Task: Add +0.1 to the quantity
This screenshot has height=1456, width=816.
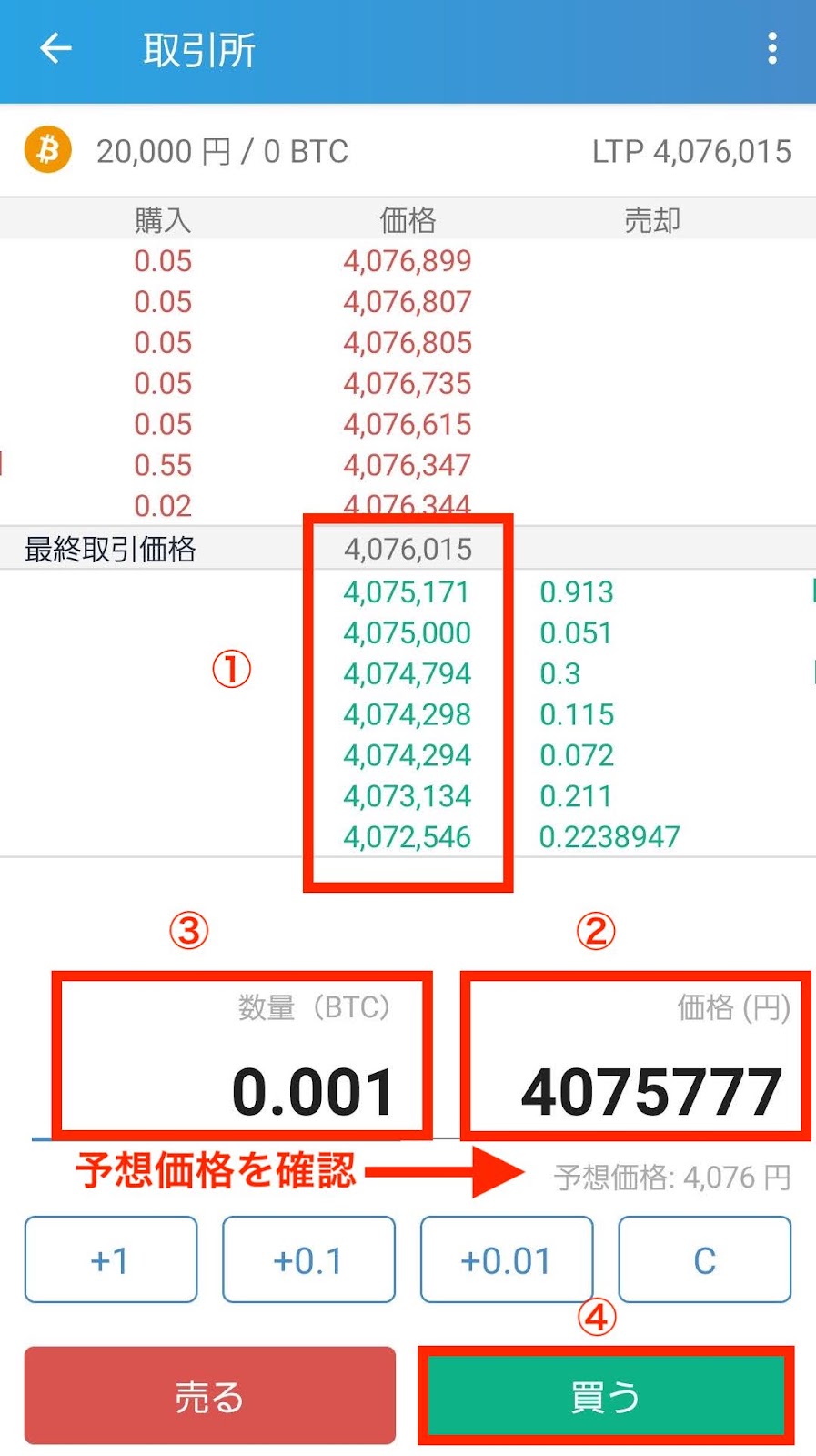Action: pos(308,1259)
